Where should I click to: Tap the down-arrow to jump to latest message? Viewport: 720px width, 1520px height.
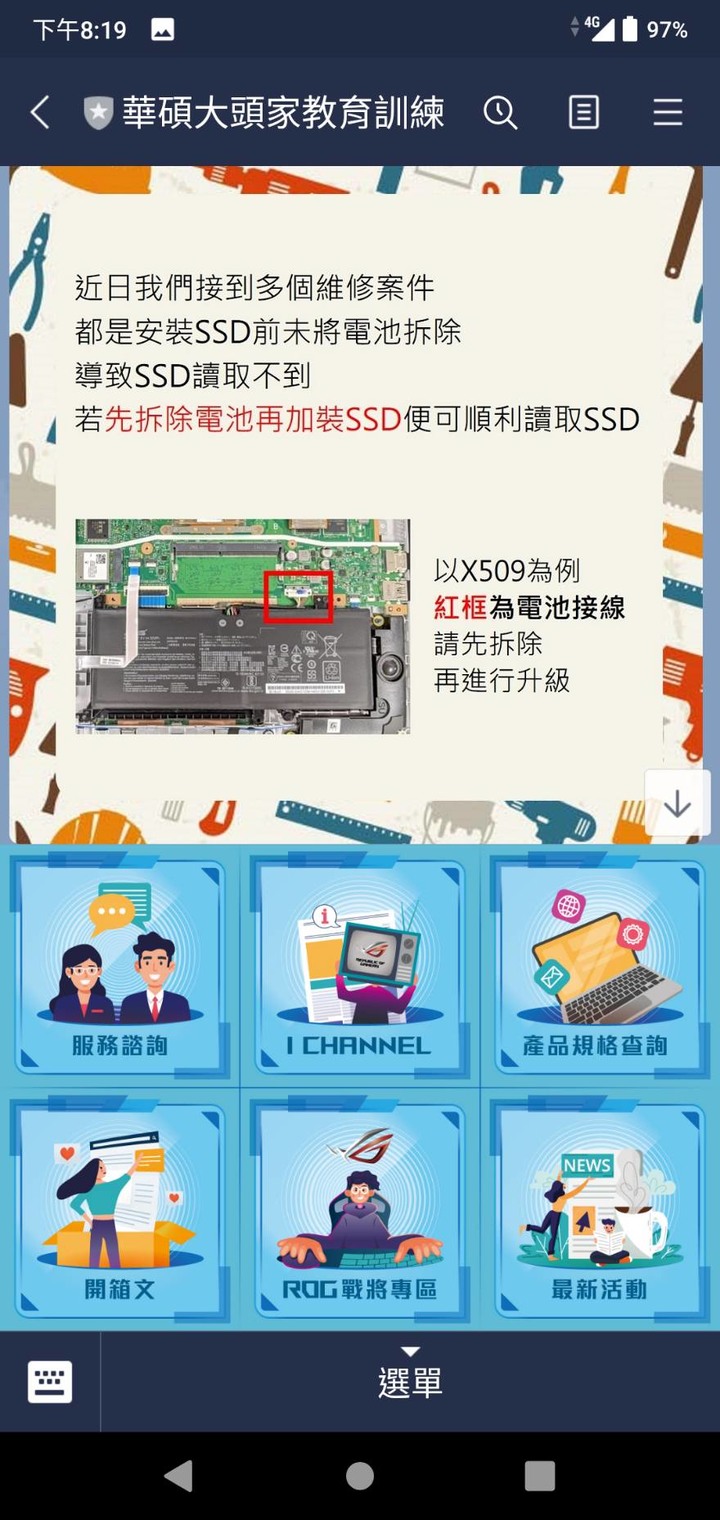pyautogui.click(x=677, y=803)
